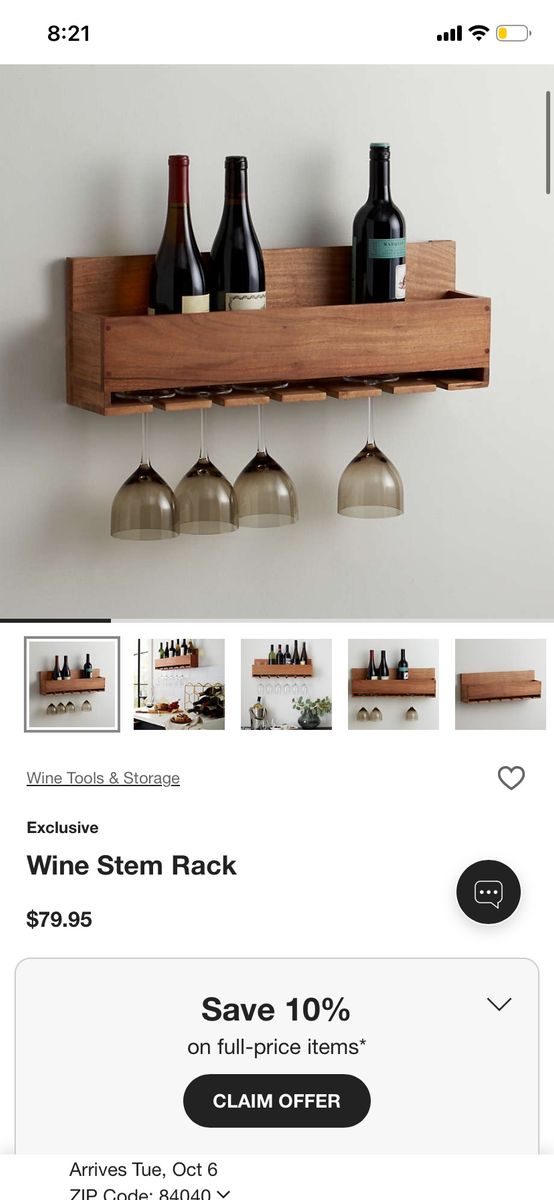
Task: Show the fourth thumbnail with three glasses
Action: click(x=393, y=684)
